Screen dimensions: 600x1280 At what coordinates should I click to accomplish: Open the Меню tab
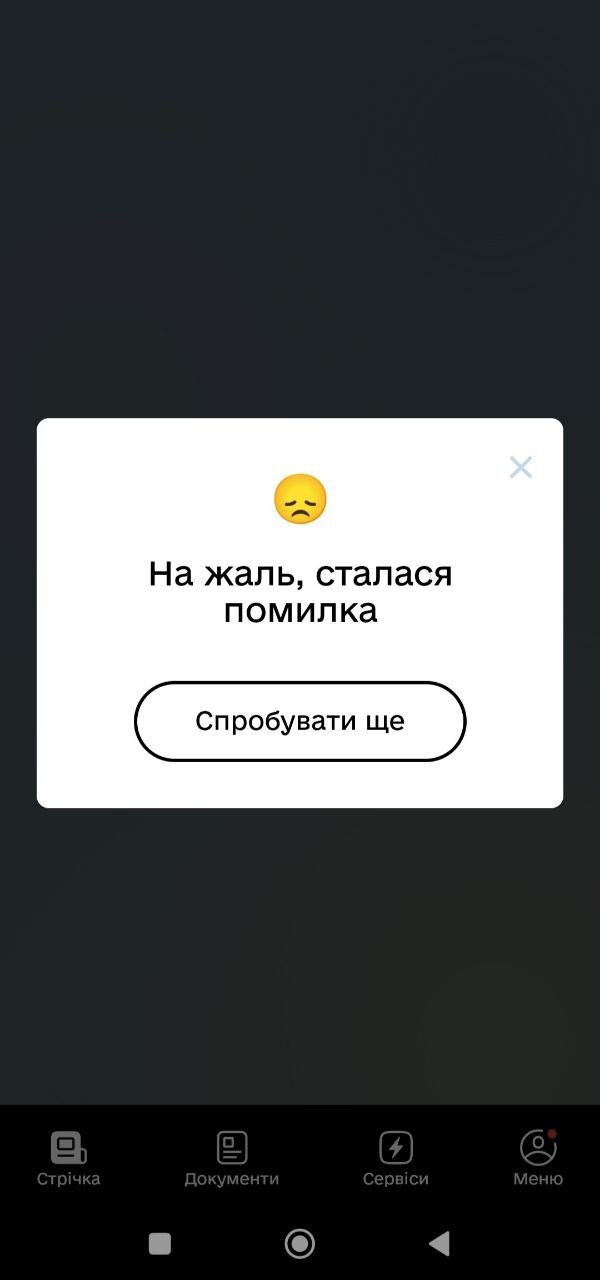tap(538, 1158)
